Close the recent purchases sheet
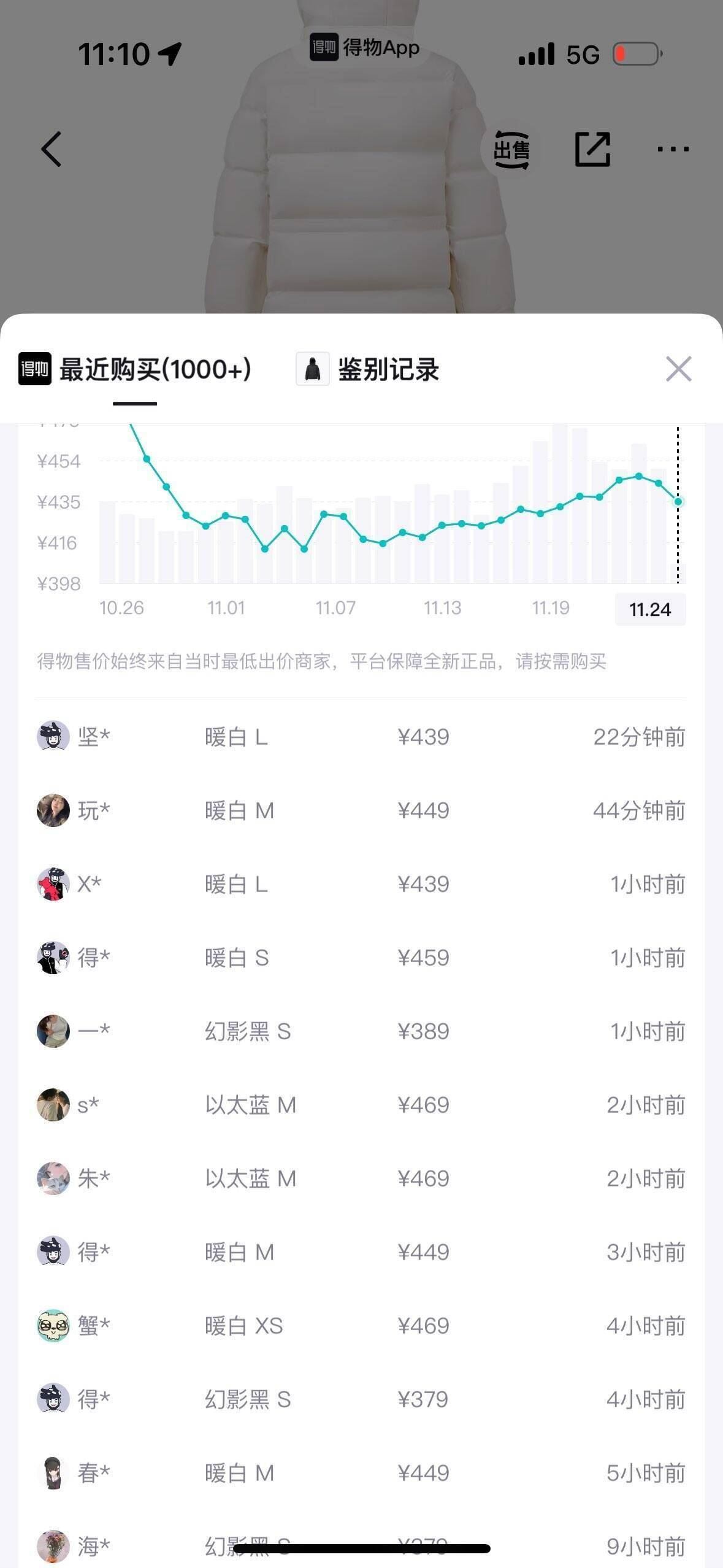This screenshot has width=723, height=1568. [678, 369]
